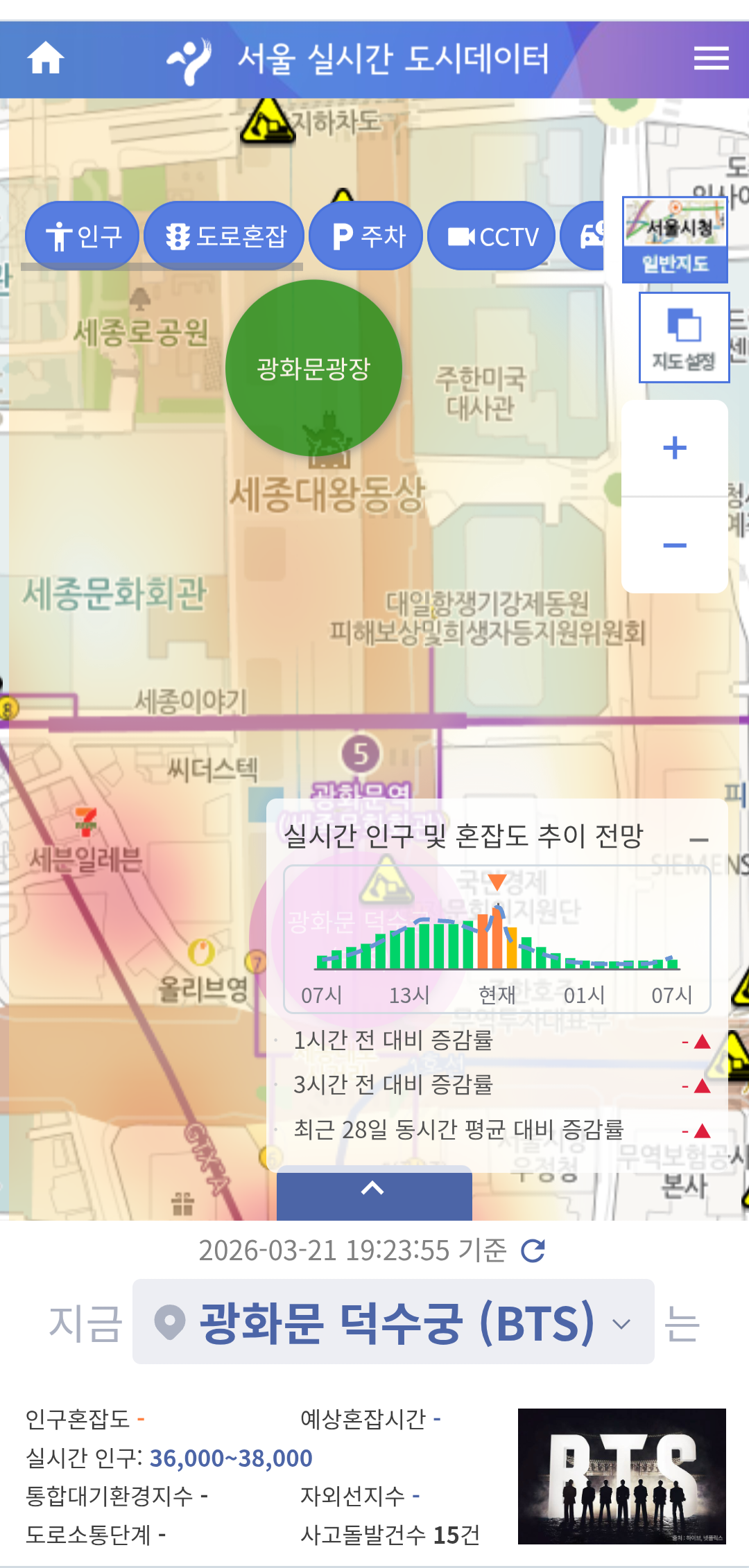Zoom out on the map
The height and width of the screenshot is (1568, 749).
(x=675, y=546)
